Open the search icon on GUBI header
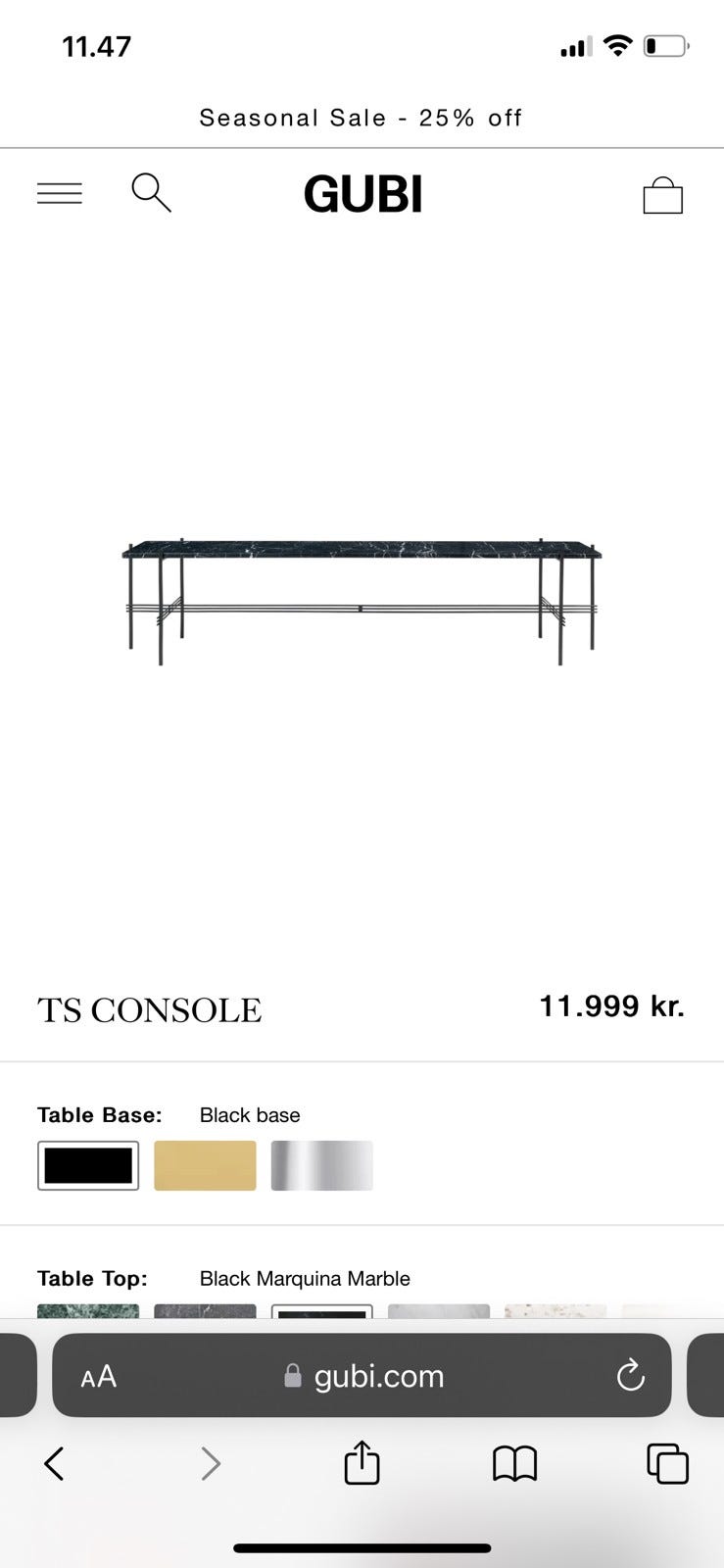The width and height of the screenshot is (724, 1568). tap(152, 193)
